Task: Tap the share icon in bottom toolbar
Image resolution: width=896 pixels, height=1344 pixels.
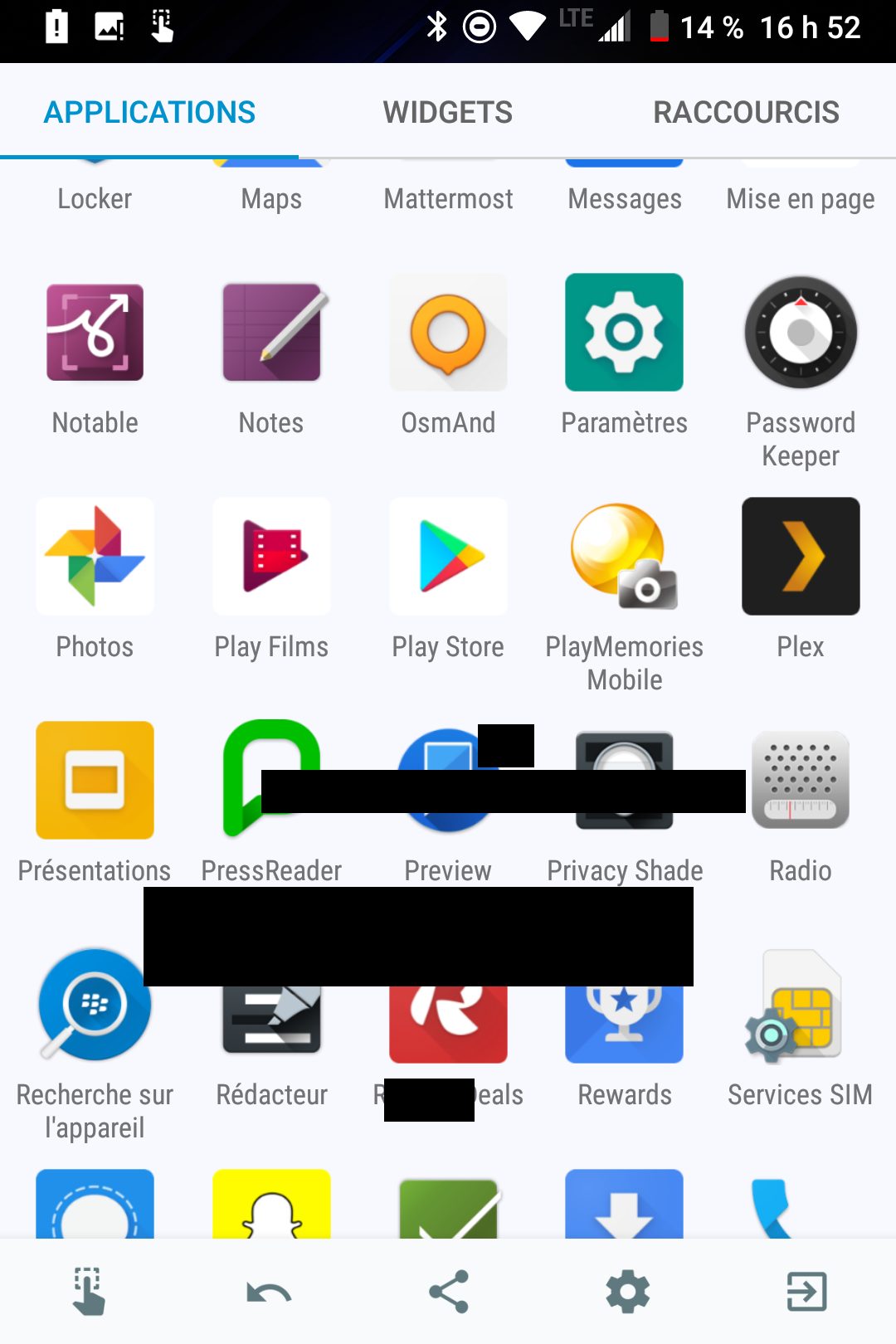Action: click(449, 1292)
